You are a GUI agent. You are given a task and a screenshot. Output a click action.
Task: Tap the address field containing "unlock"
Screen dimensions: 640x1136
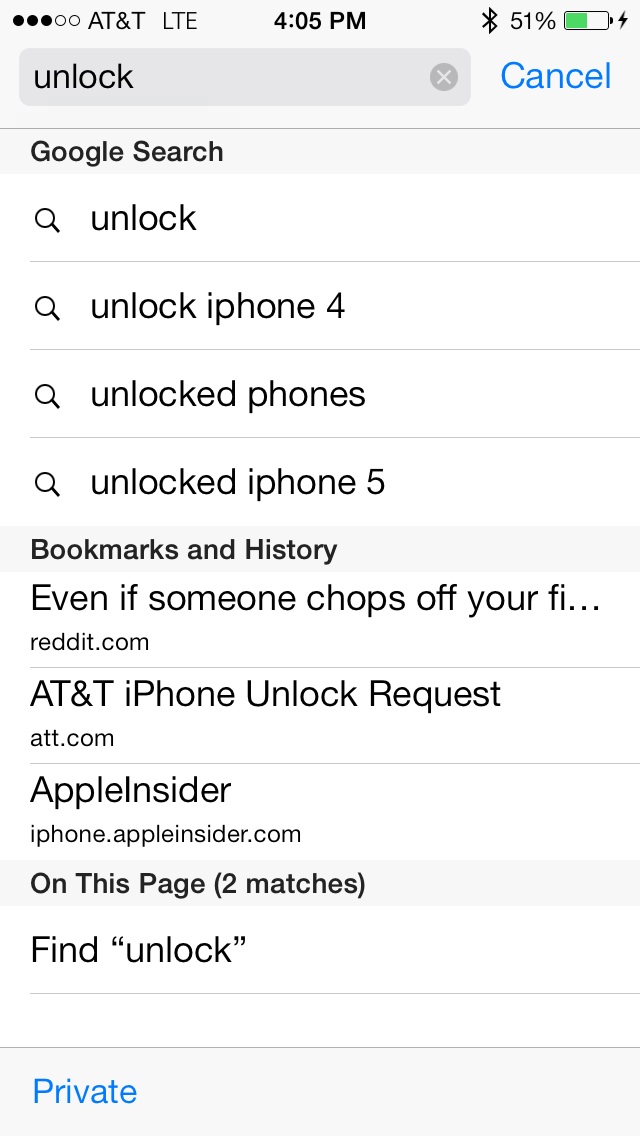tap(245, 77)
